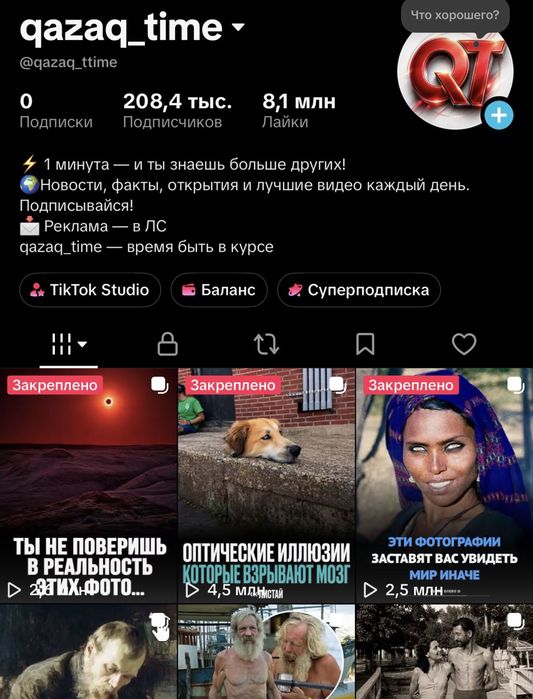Open the post with two bearded shirtless men
533x699 pixels.
[266, 652]
